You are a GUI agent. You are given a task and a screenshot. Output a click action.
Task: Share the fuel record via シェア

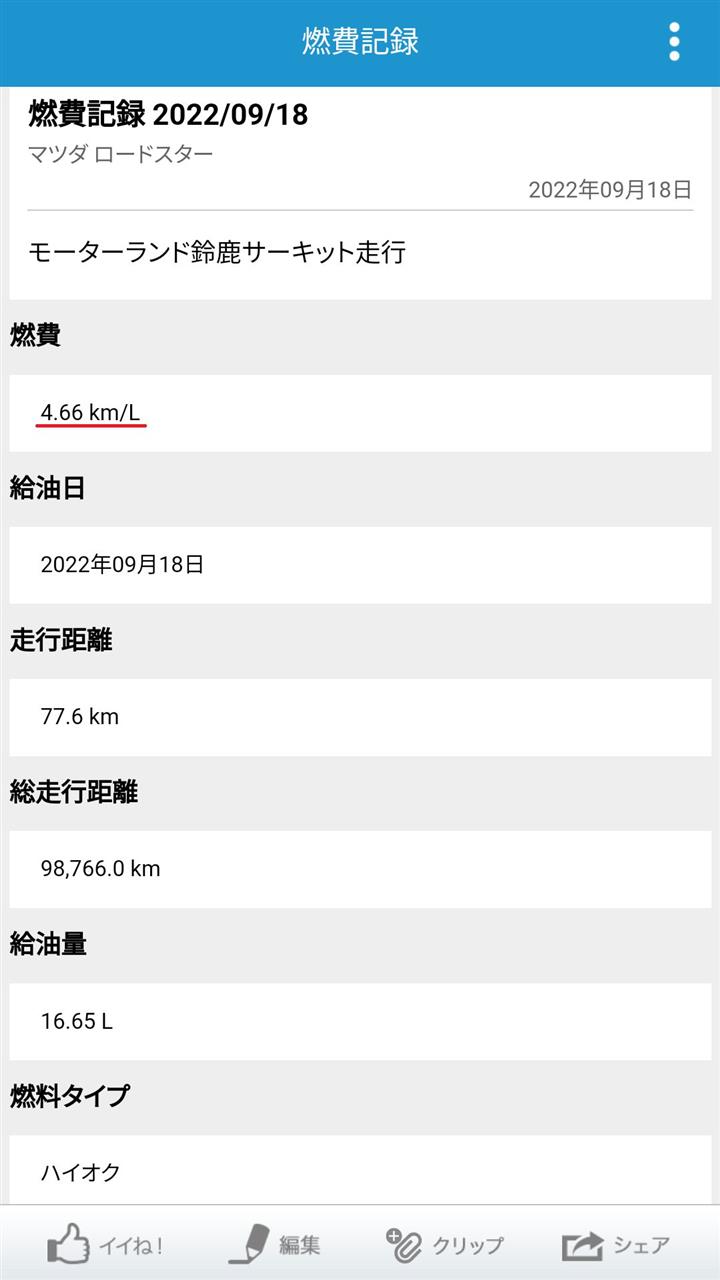tap(615, 1245)
